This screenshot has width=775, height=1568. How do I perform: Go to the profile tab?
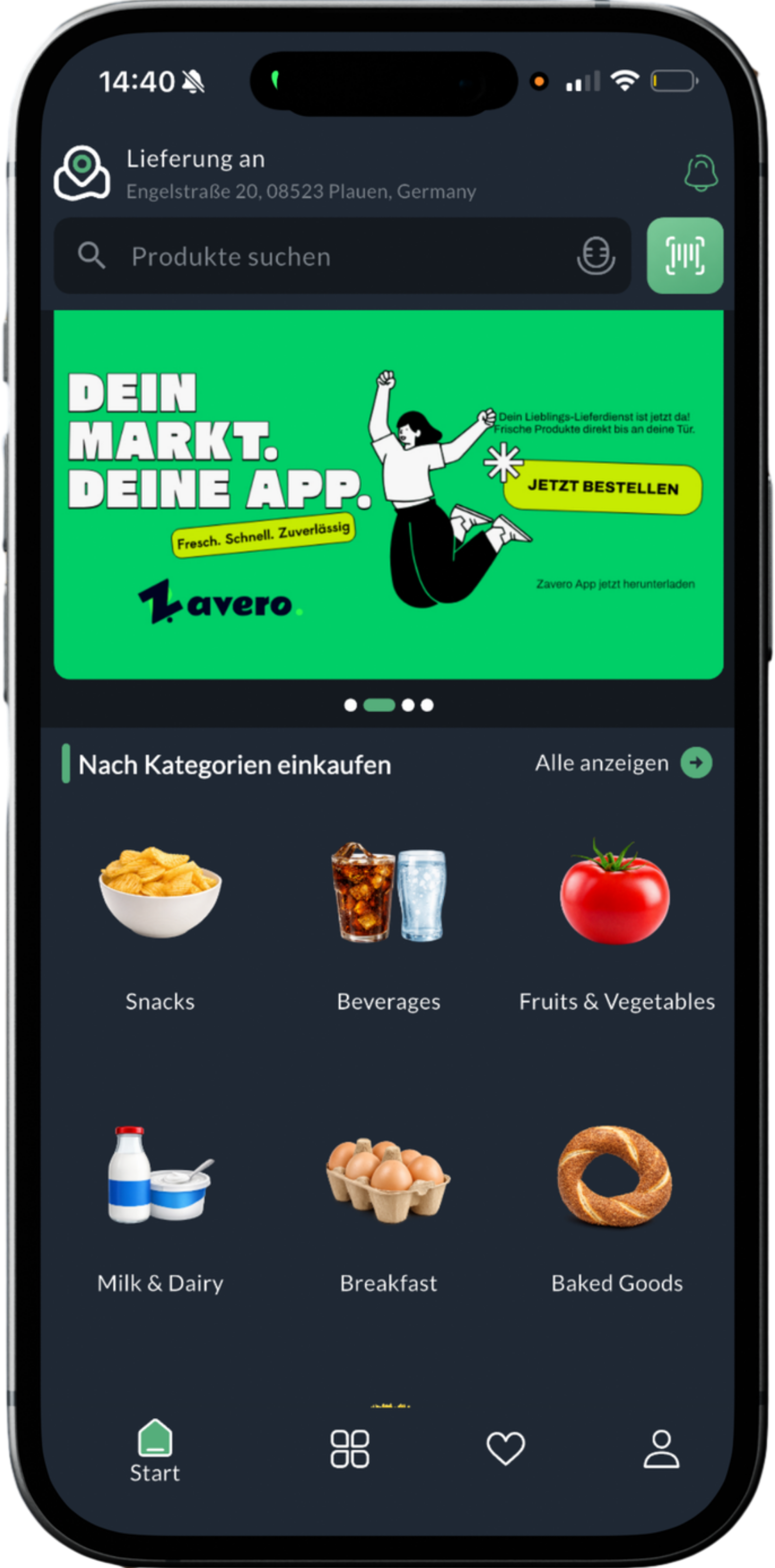pos(661,1449)
